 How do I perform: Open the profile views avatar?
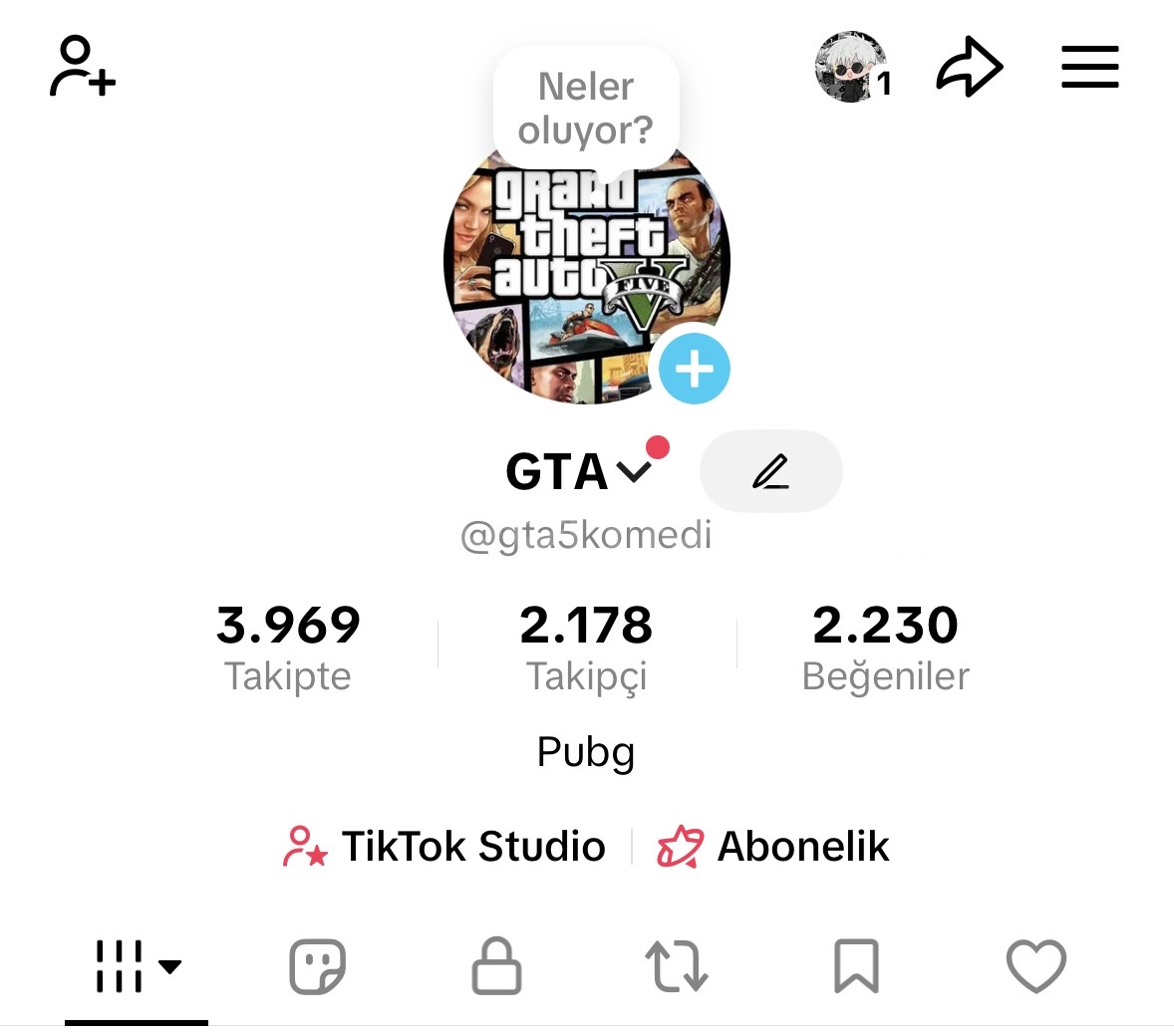(851, 68)
